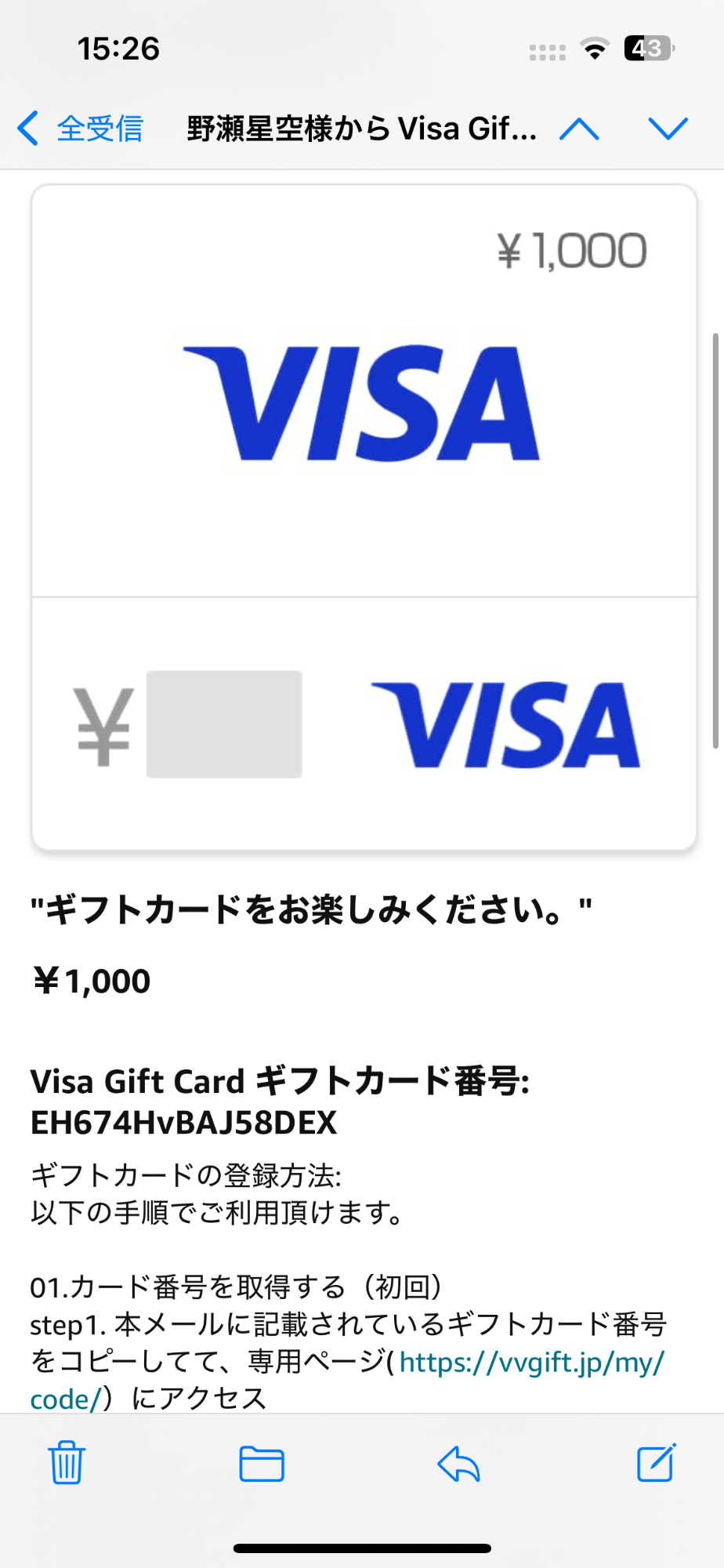
Task: Show the next email with down arrow
Action: click(x=668, y=129)
